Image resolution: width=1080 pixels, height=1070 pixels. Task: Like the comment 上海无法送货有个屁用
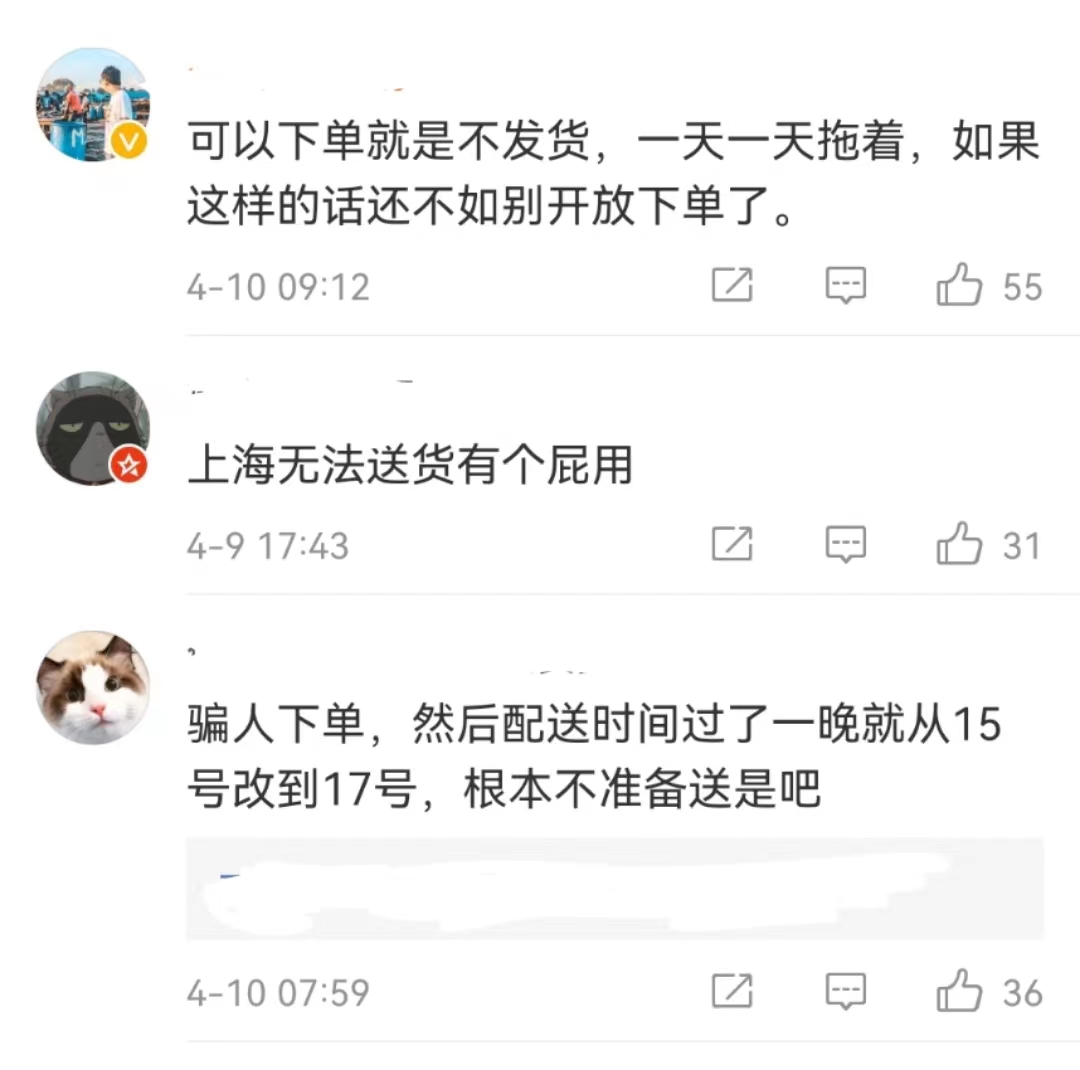(x=959, y=544)
